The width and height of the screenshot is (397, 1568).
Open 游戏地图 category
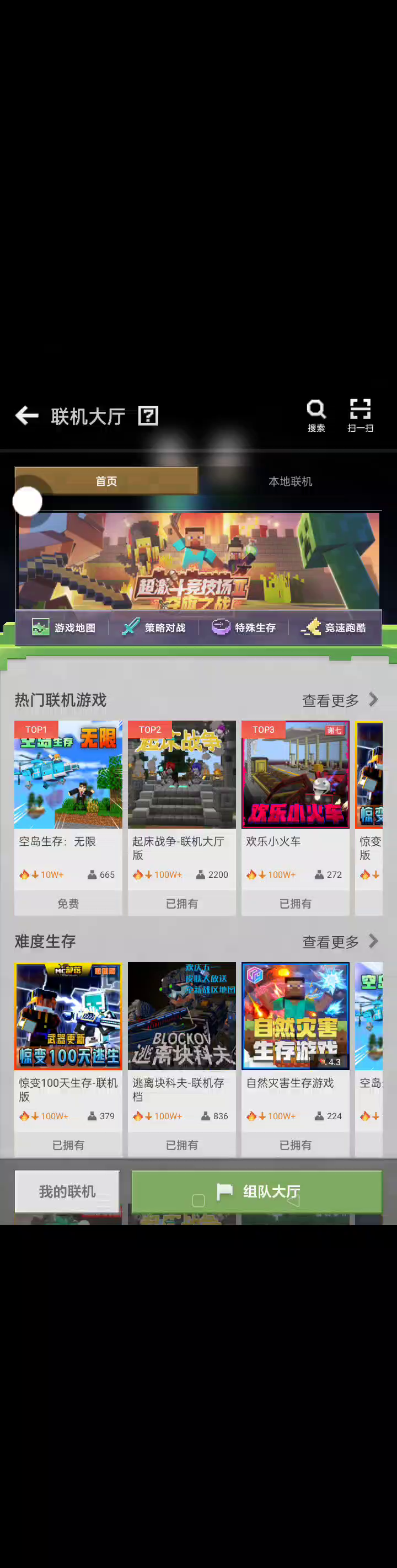(63, 627)
